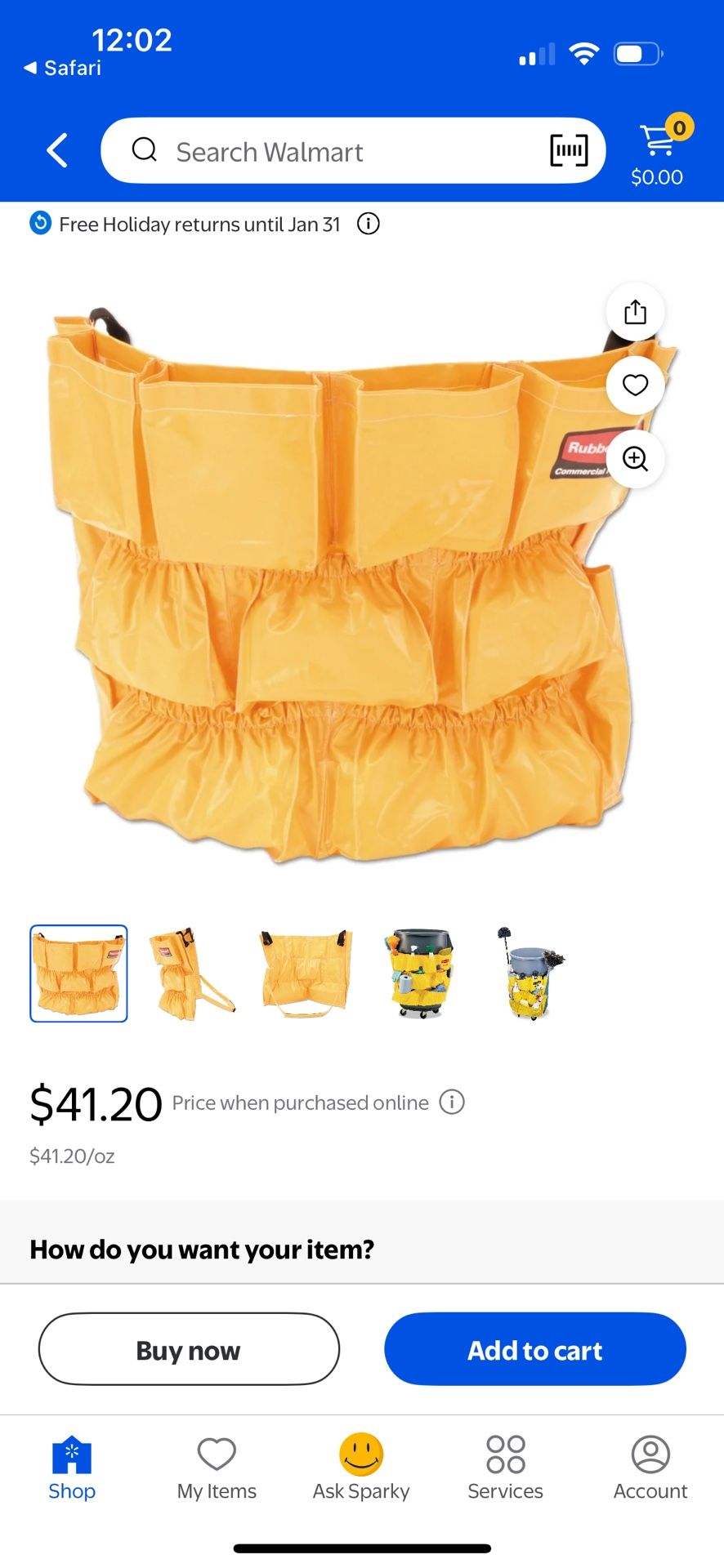Zoom in on the product image

(x=635, y=459)
